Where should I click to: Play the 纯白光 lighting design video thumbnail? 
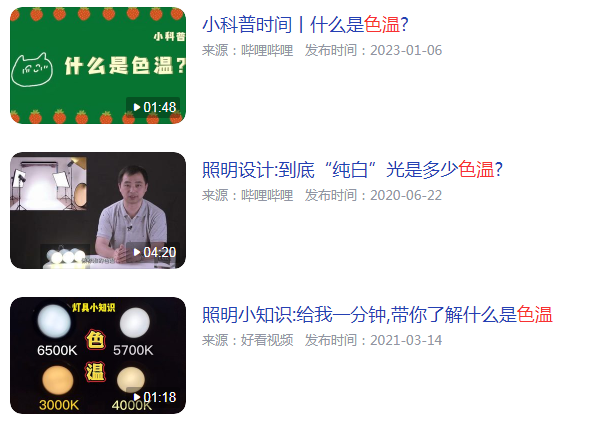click(98, 211)
